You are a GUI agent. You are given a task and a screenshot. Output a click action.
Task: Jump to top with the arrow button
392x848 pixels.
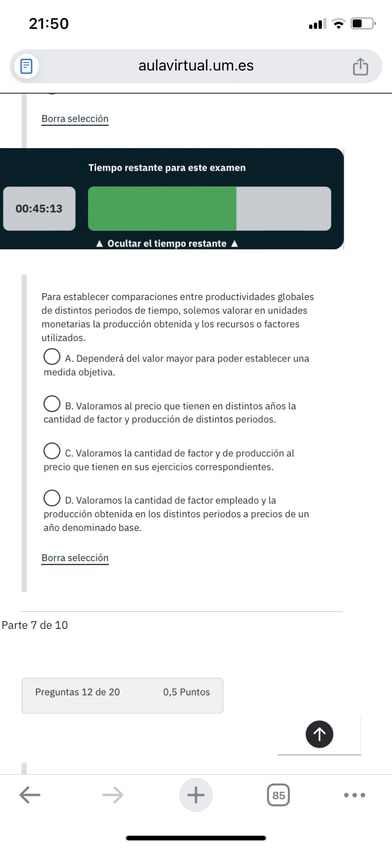319,734
